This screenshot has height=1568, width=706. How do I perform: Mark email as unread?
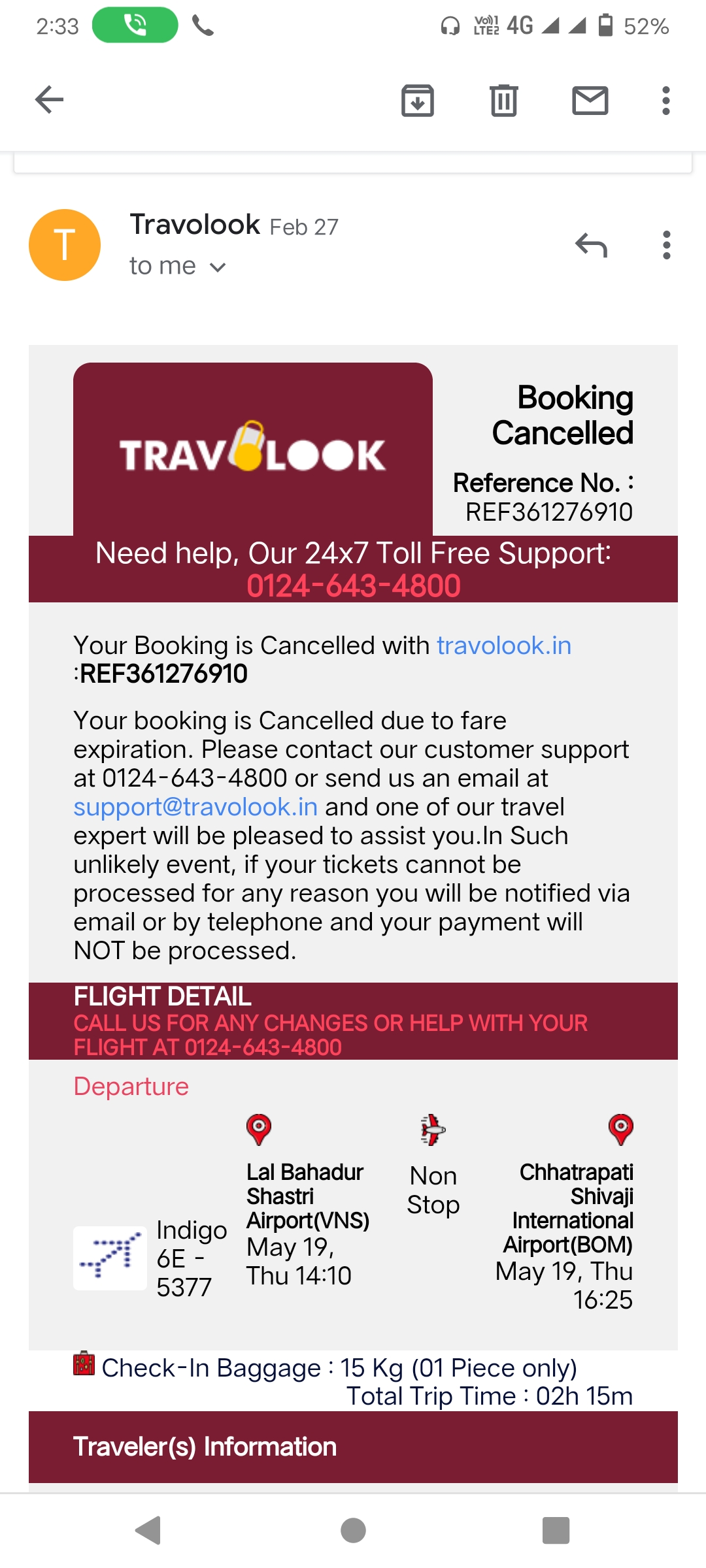[590, 101]
